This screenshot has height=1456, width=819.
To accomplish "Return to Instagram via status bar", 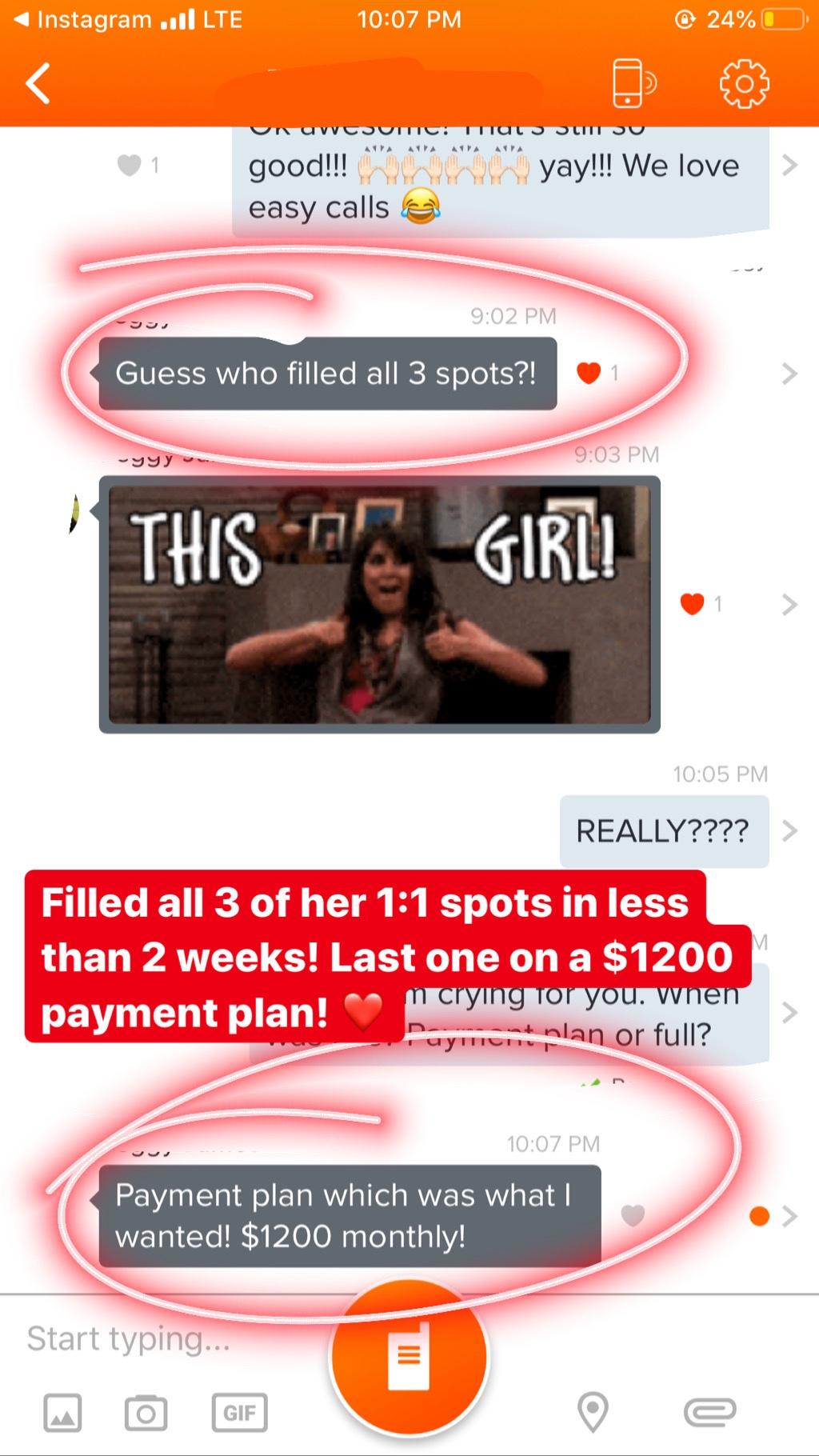I will pyautogui.click(x=84, y=19).
